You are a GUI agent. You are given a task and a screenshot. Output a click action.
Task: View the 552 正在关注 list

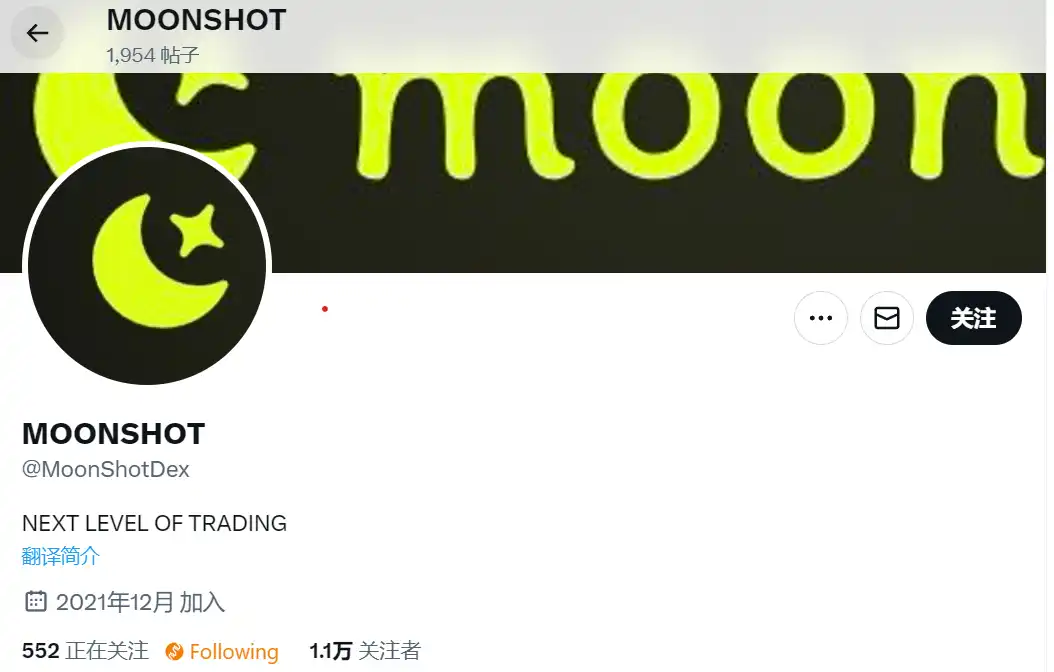coord(85,651)
